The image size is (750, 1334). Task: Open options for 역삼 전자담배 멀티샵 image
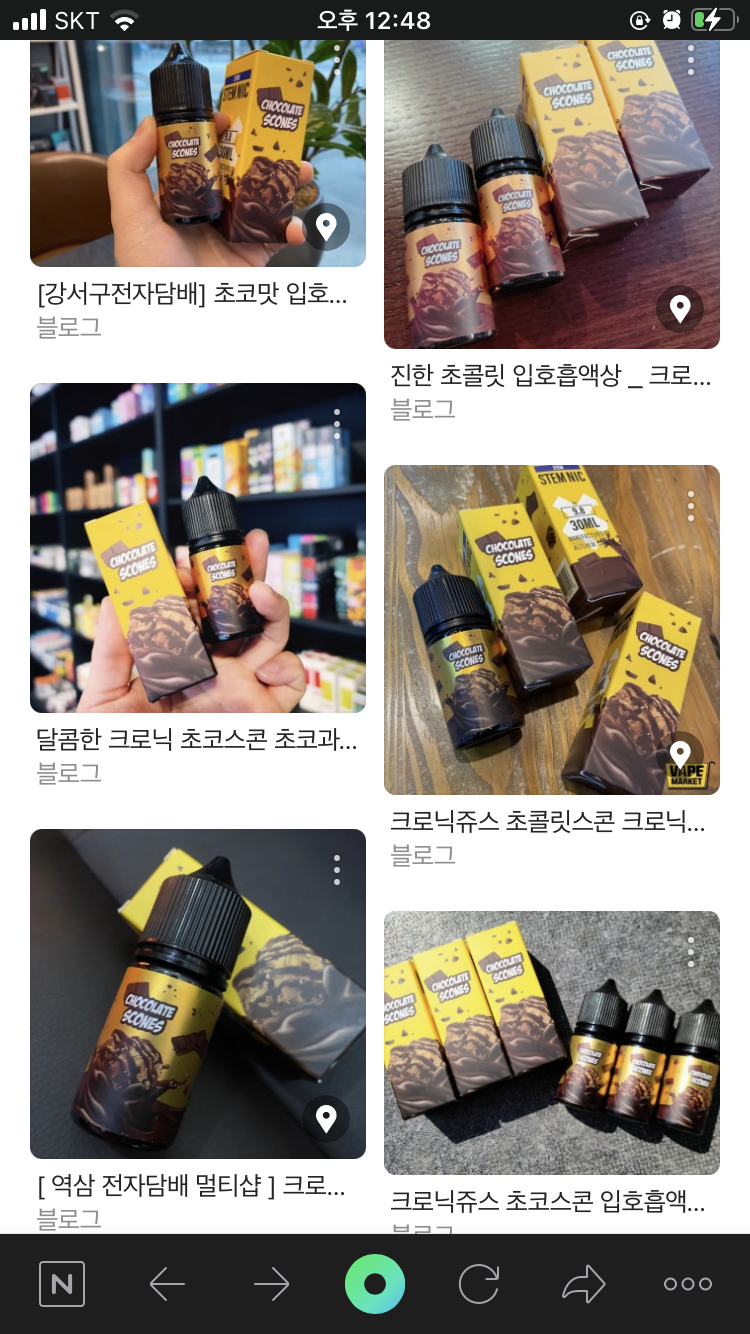coord(337,870)
